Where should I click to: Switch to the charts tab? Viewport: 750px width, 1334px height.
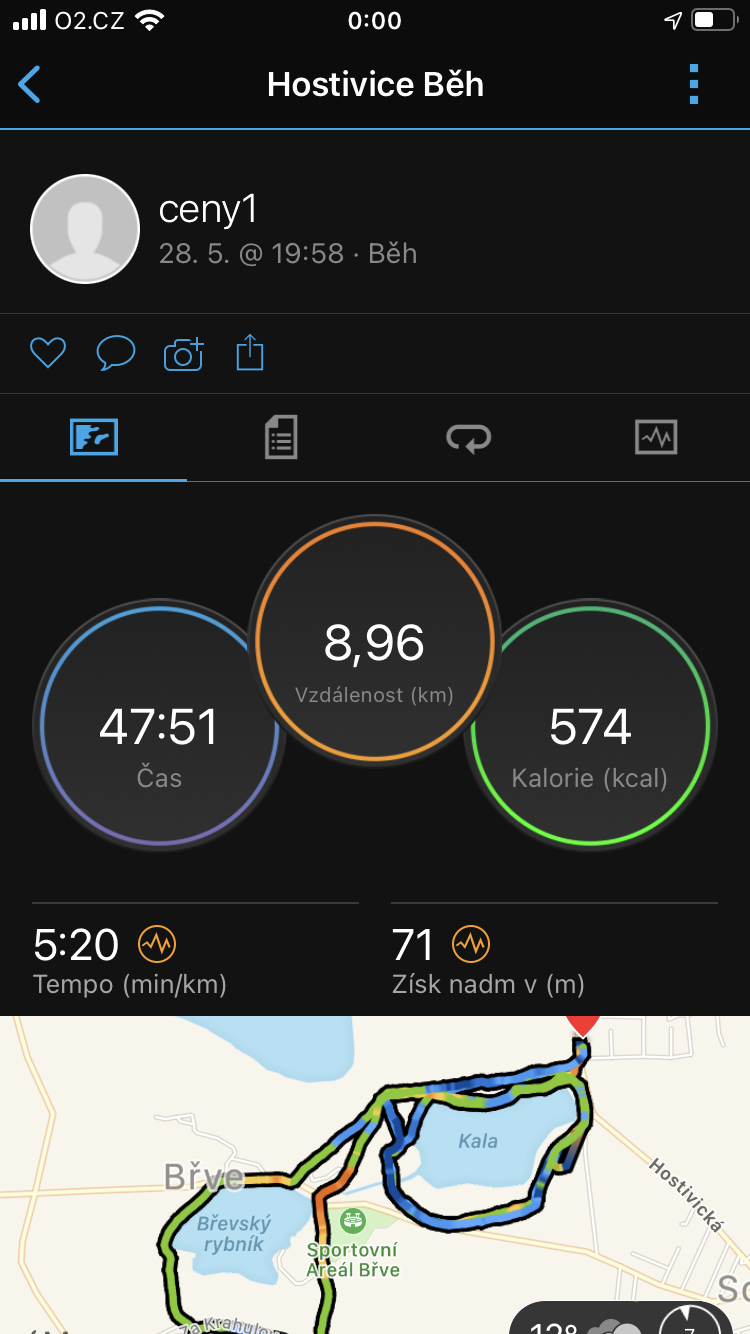click(x=656, y=437)
